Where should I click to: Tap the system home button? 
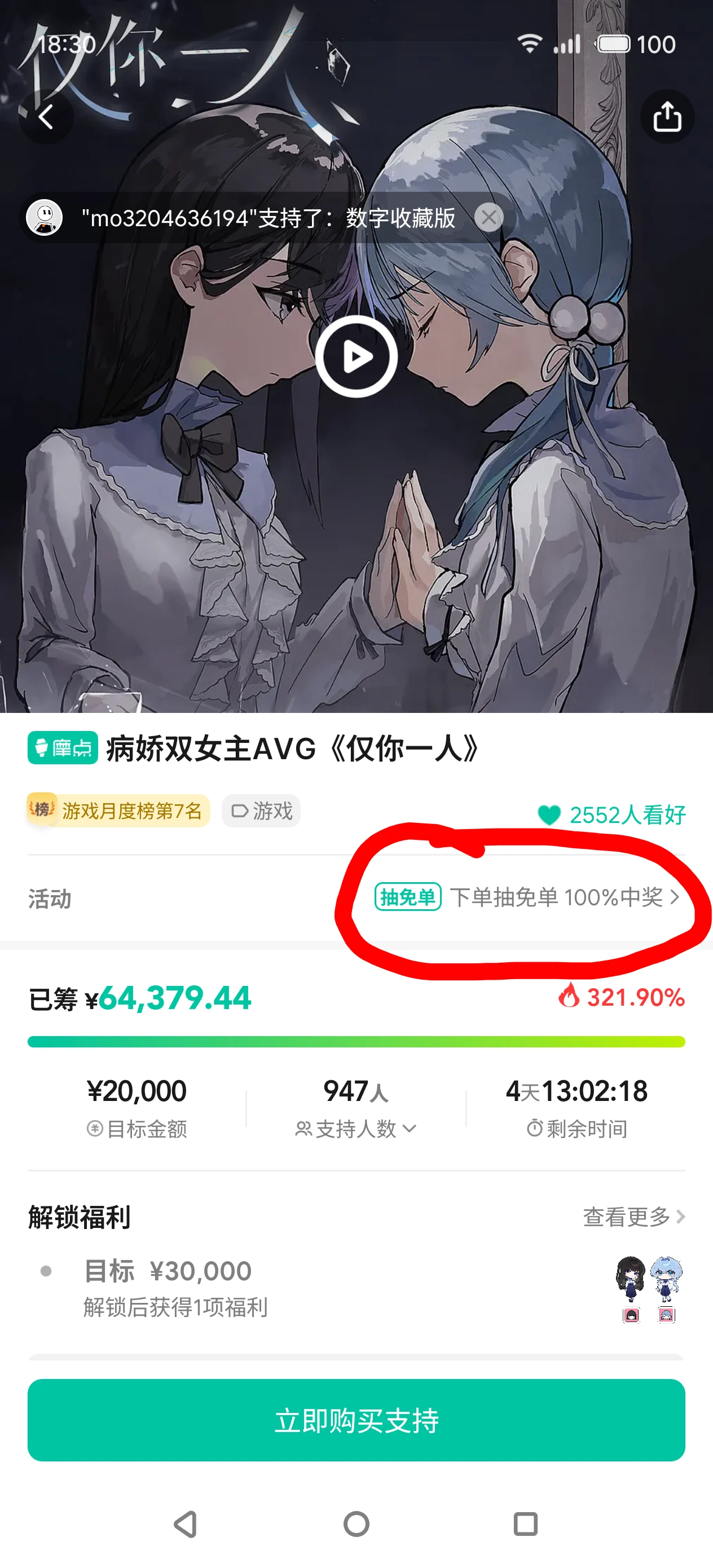click(356, 1524)
